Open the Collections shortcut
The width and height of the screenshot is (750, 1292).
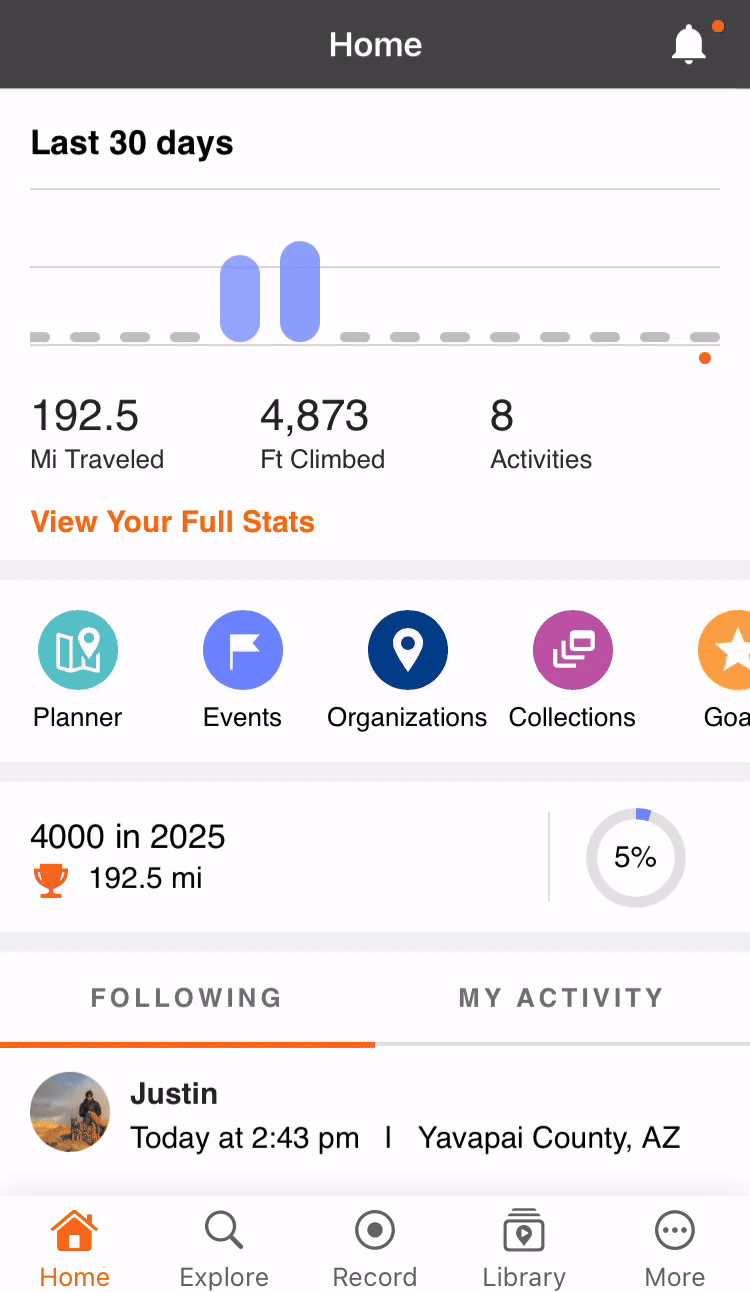click(x=572, y=651)
